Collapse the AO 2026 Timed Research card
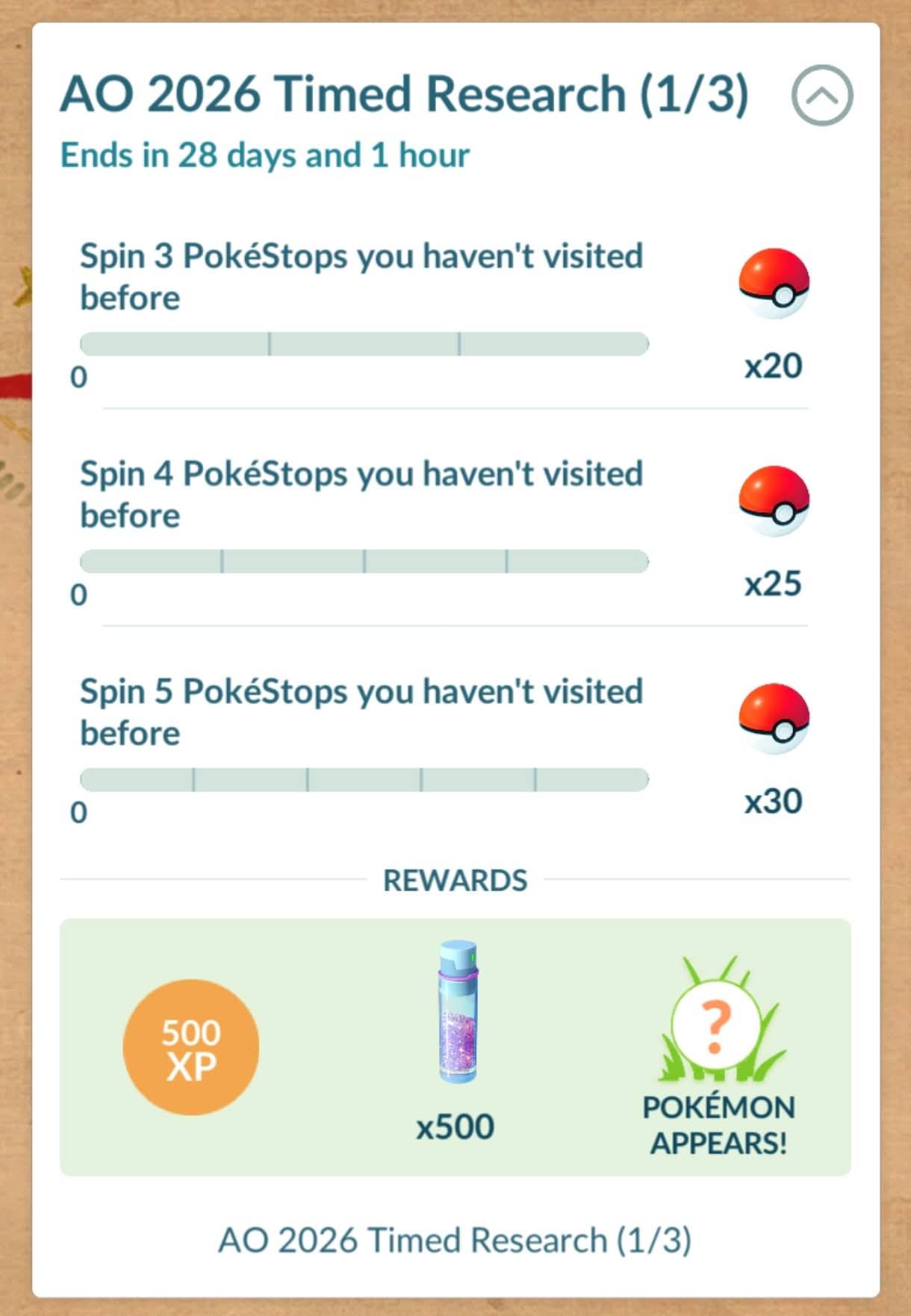911x1316 pixels. coord(821,96)
